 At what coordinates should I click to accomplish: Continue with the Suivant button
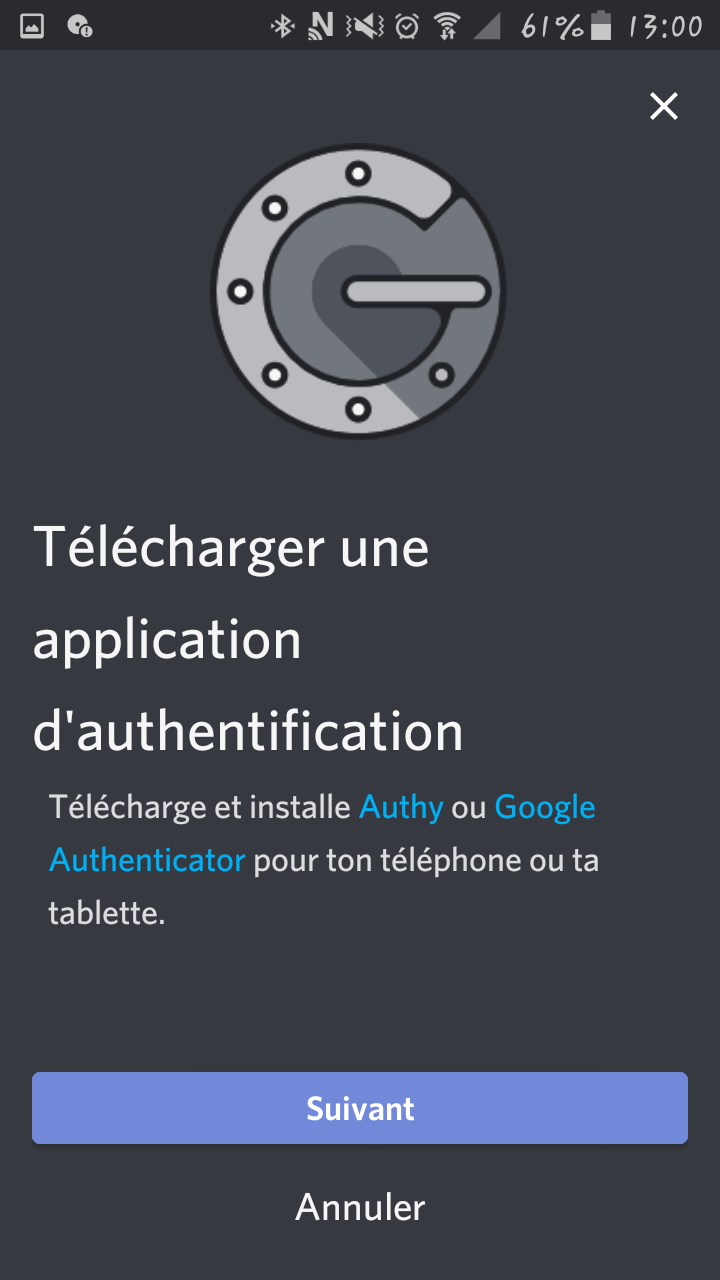point(360,1108)
